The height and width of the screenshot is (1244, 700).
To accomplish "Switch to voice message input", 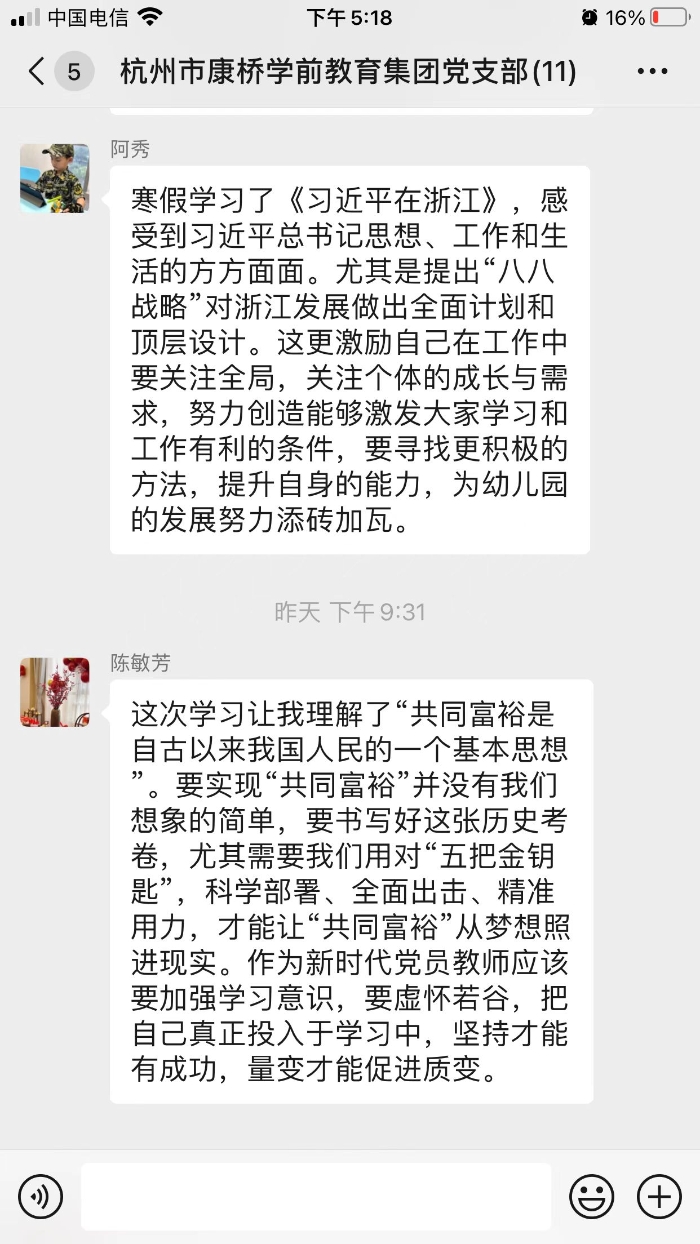I will pyautogui.click(x=40, y=1196).
